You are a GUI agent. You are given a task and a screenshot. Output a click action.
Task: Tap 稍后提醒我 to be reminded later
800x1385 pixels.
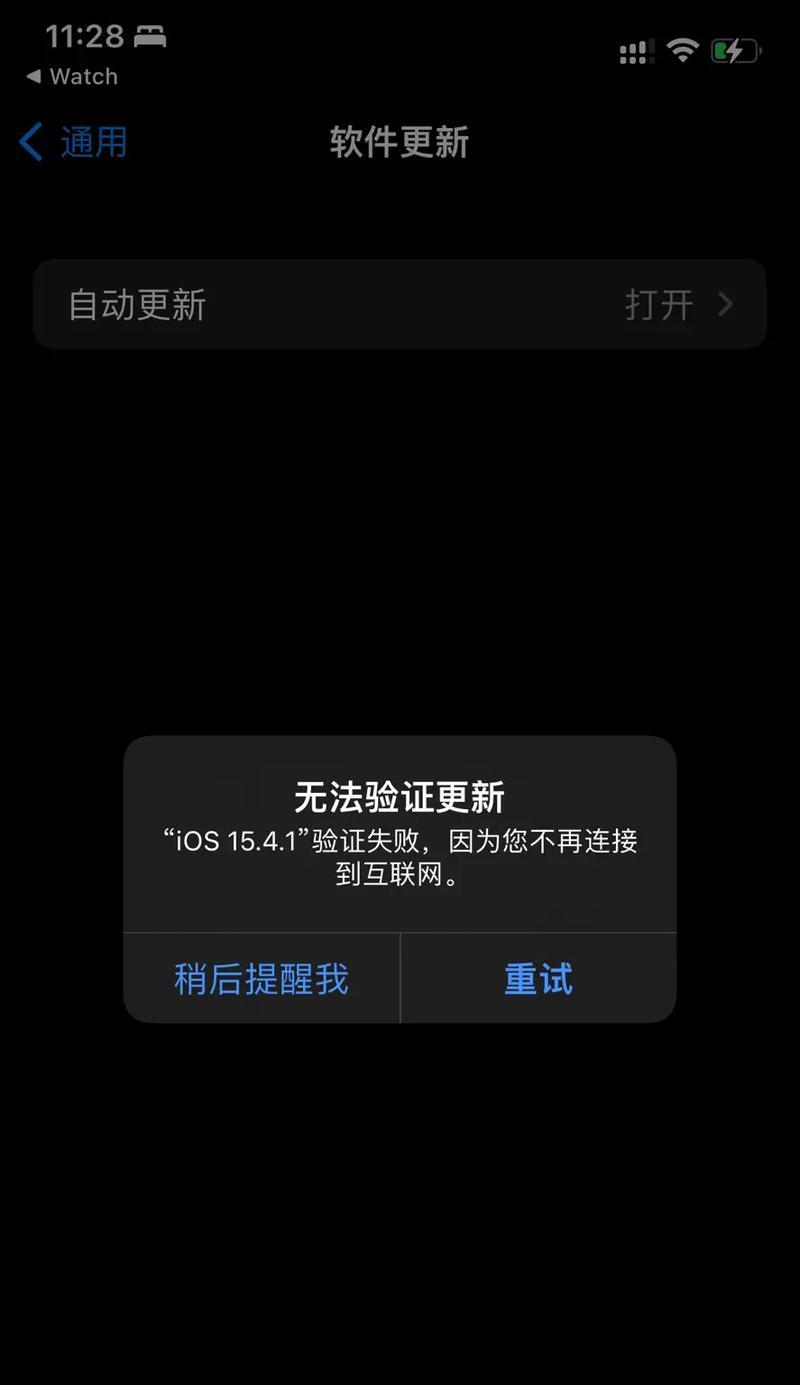point(261,978)
